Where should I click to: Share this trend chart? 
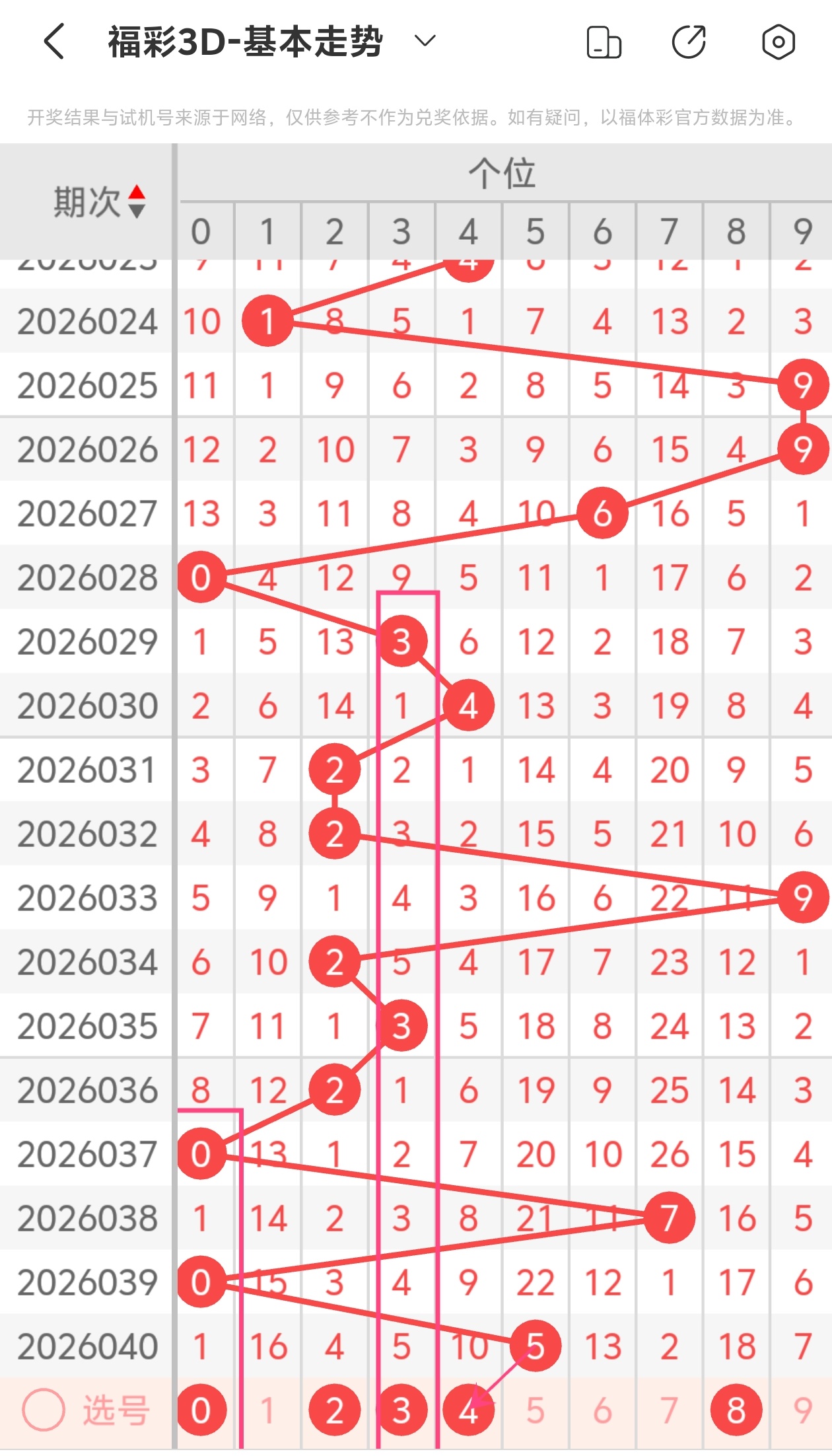click(x=689, y=42)
